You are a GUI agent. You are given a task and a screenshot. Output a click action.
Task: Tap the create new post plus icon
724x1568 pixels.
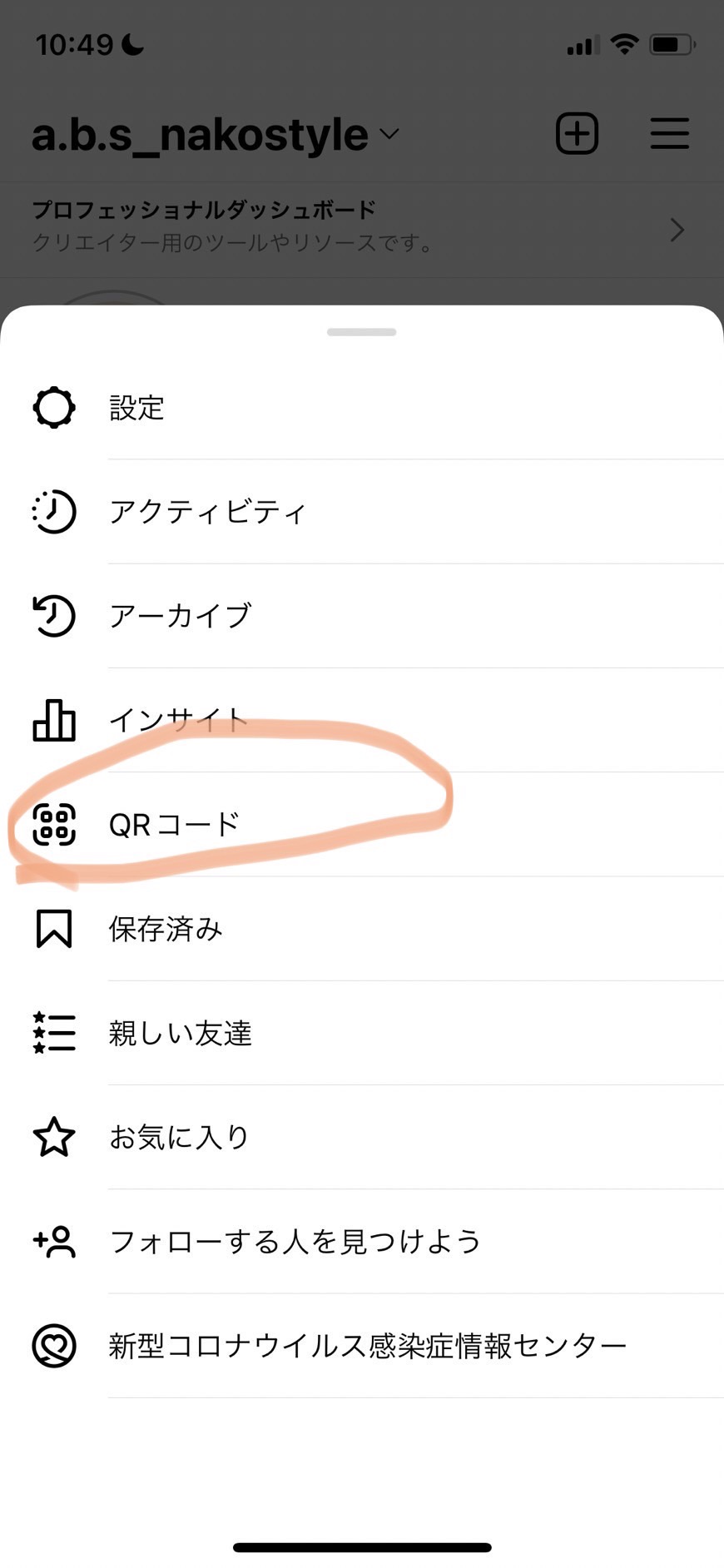click(577, 133)
